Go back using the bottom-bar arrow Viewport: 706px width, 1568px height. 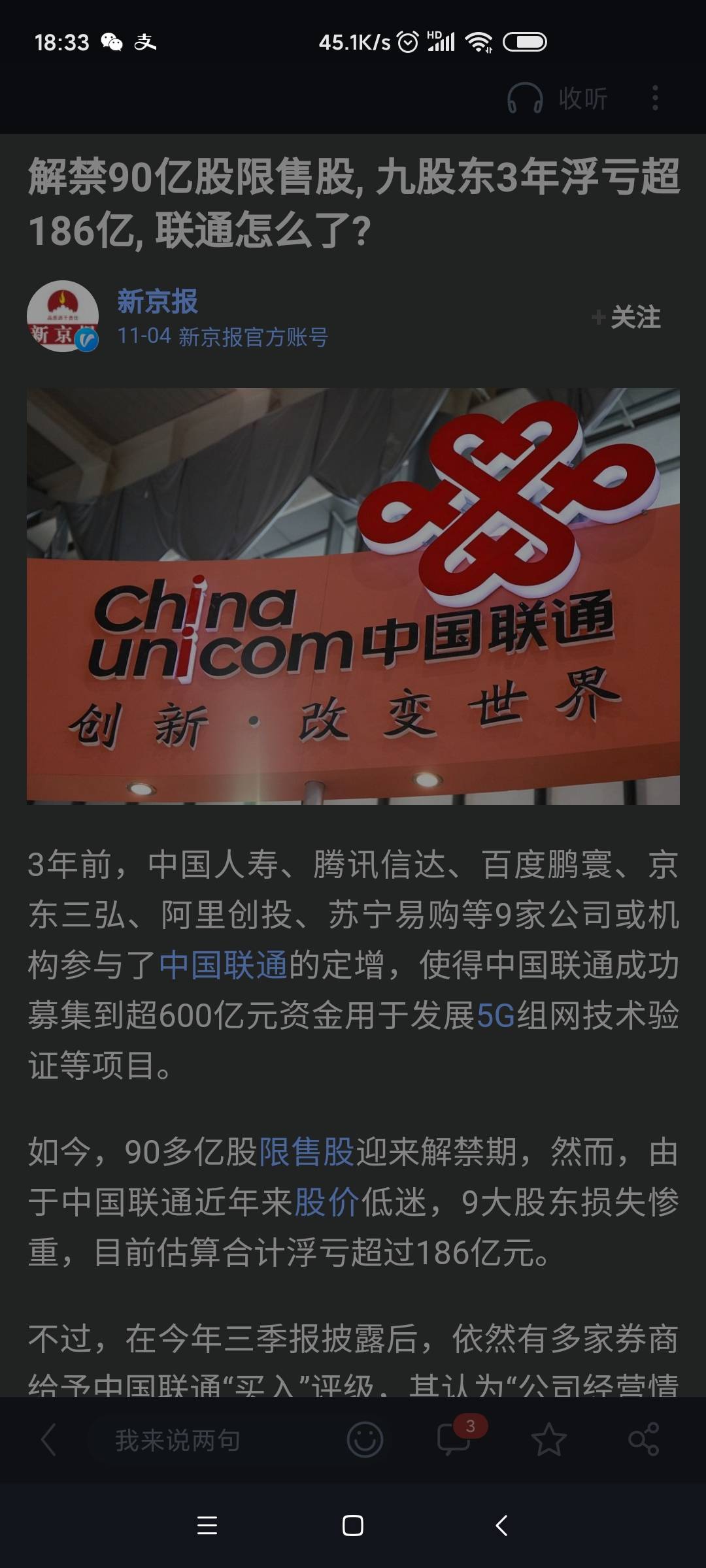tap(49, 1440)
